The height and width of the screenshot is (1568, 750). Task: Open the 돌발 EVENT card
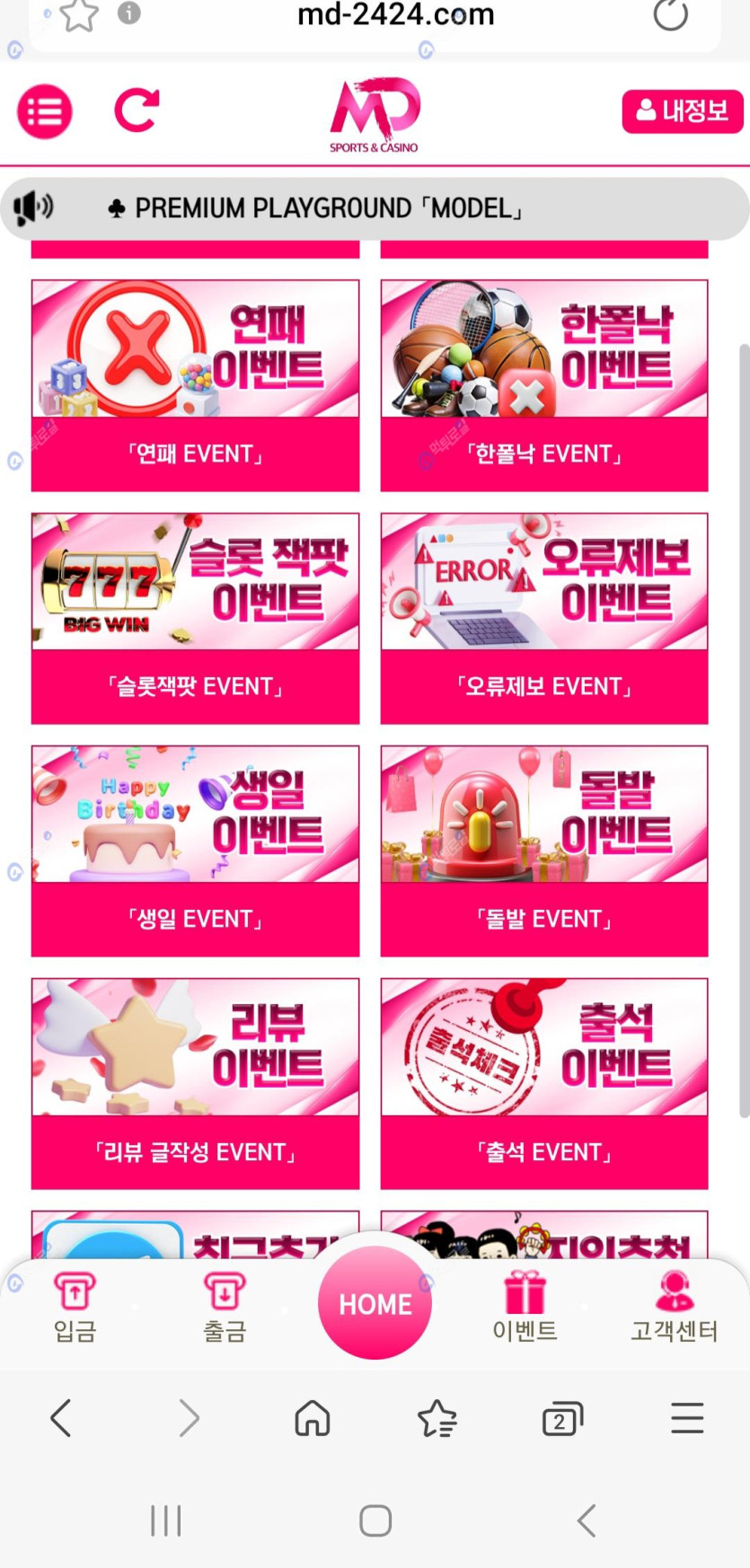[543, 851]
